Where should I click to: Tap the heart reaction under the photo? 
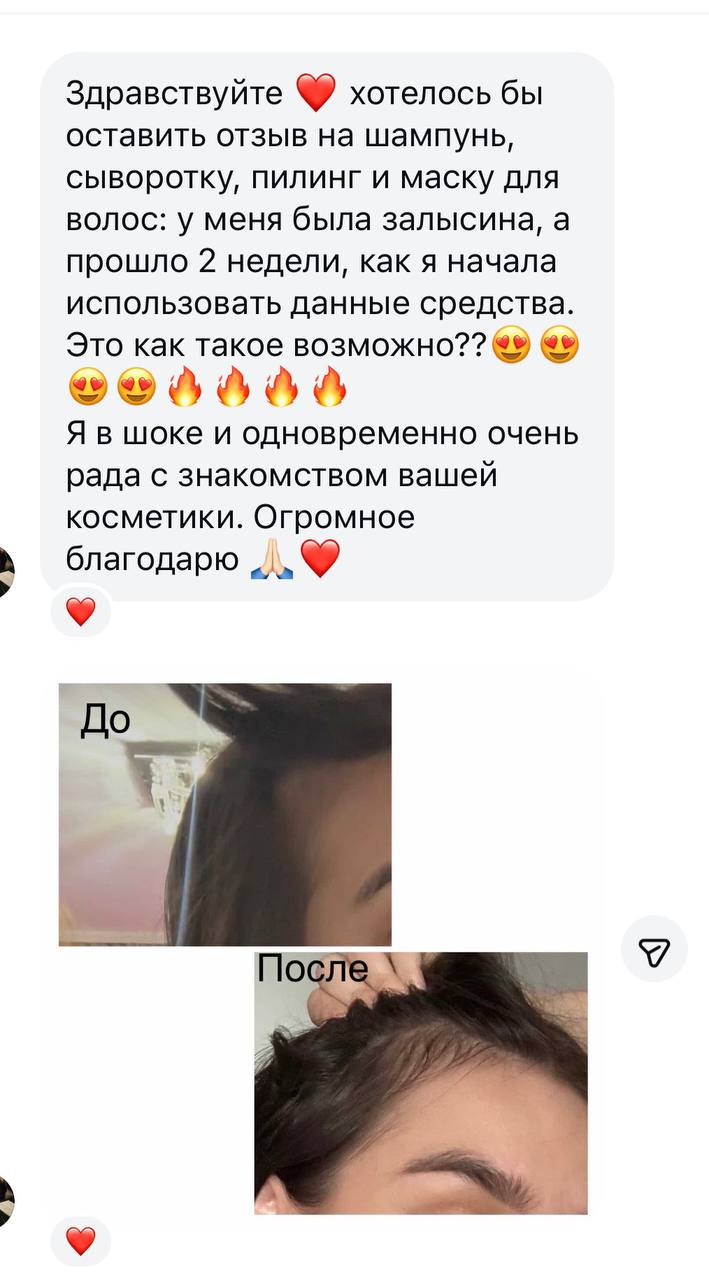(80, 1241)
